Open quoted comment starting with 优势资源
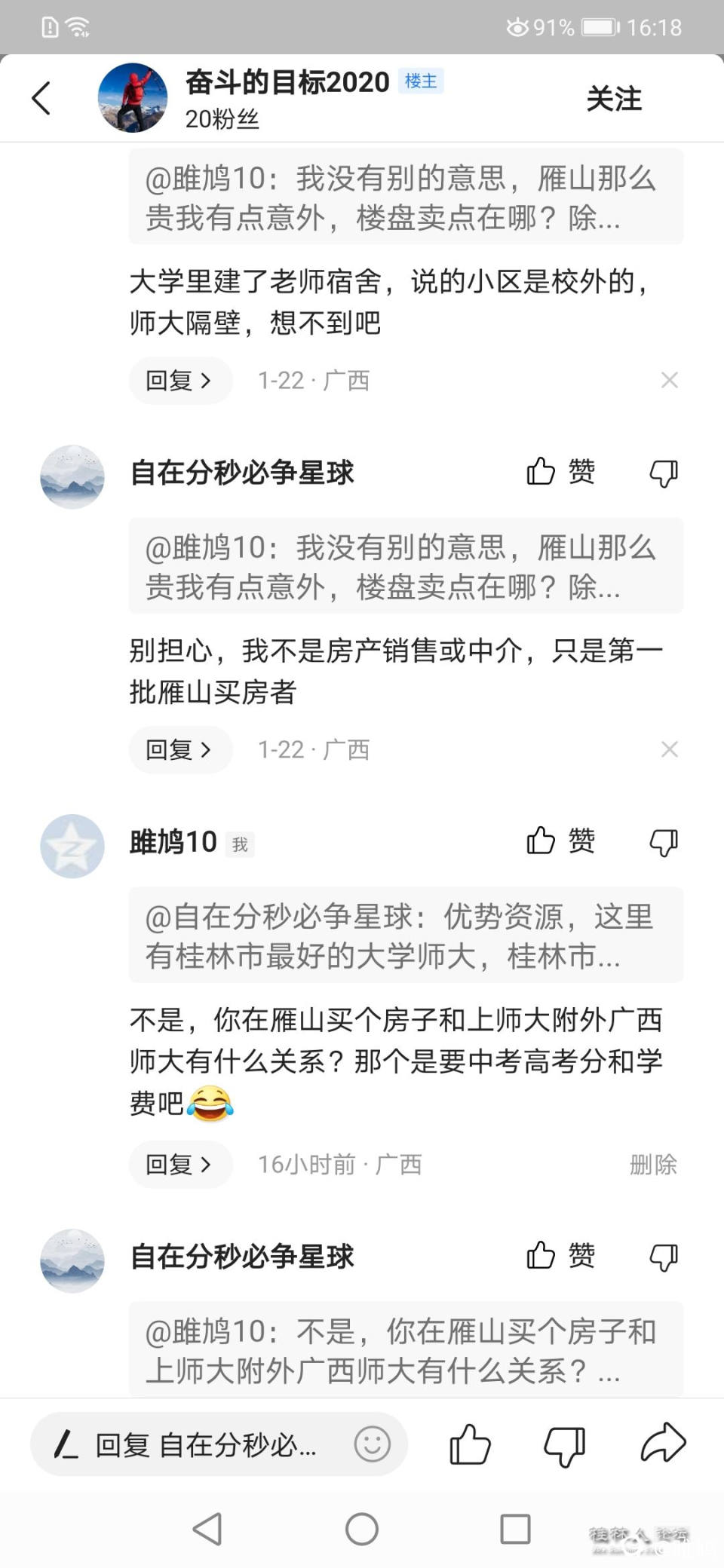 (406, 936)
